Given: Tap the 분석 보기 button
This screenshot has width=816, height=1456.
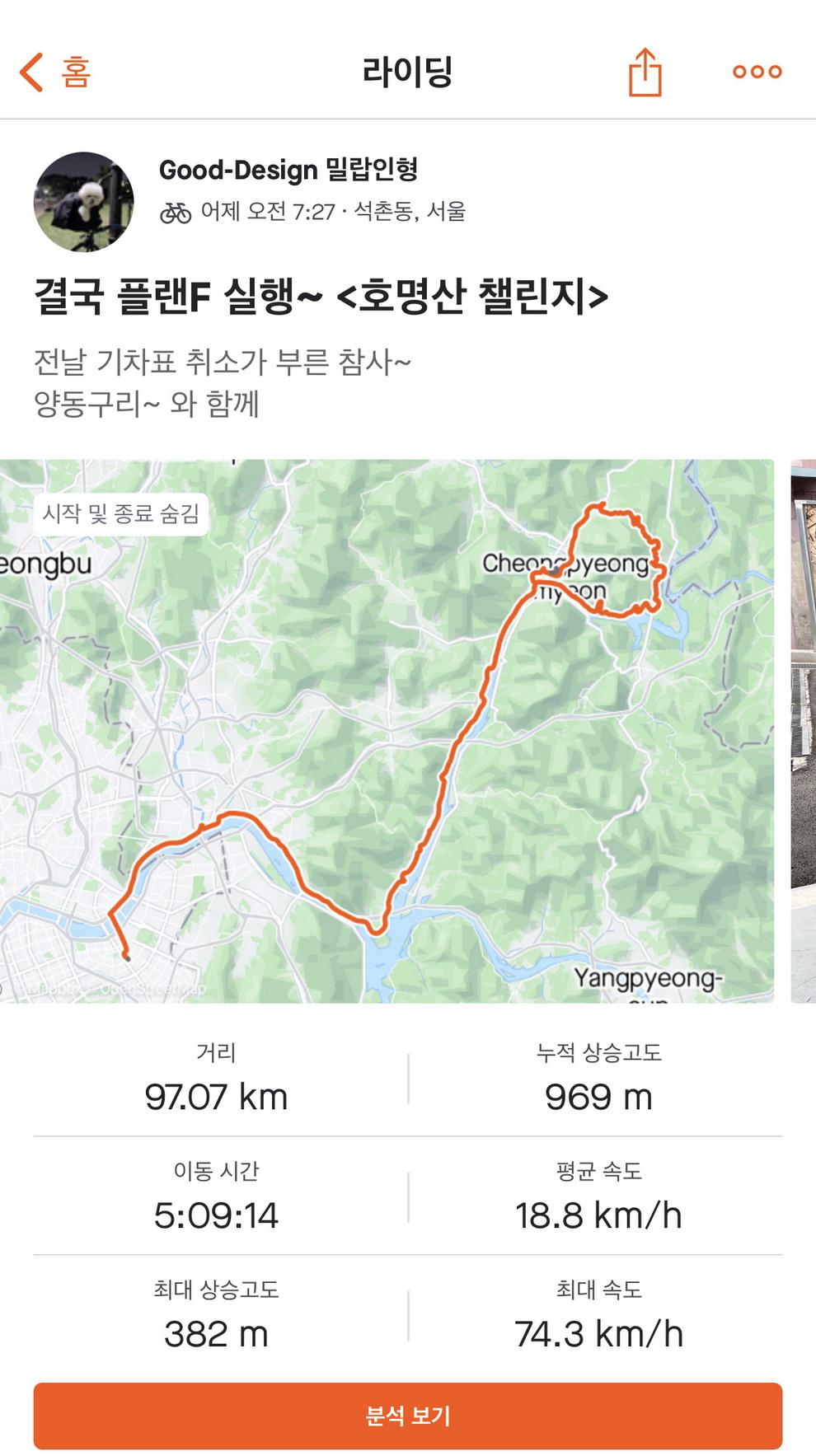Looking at the screenshot, I should click(x=408, y=1416).
